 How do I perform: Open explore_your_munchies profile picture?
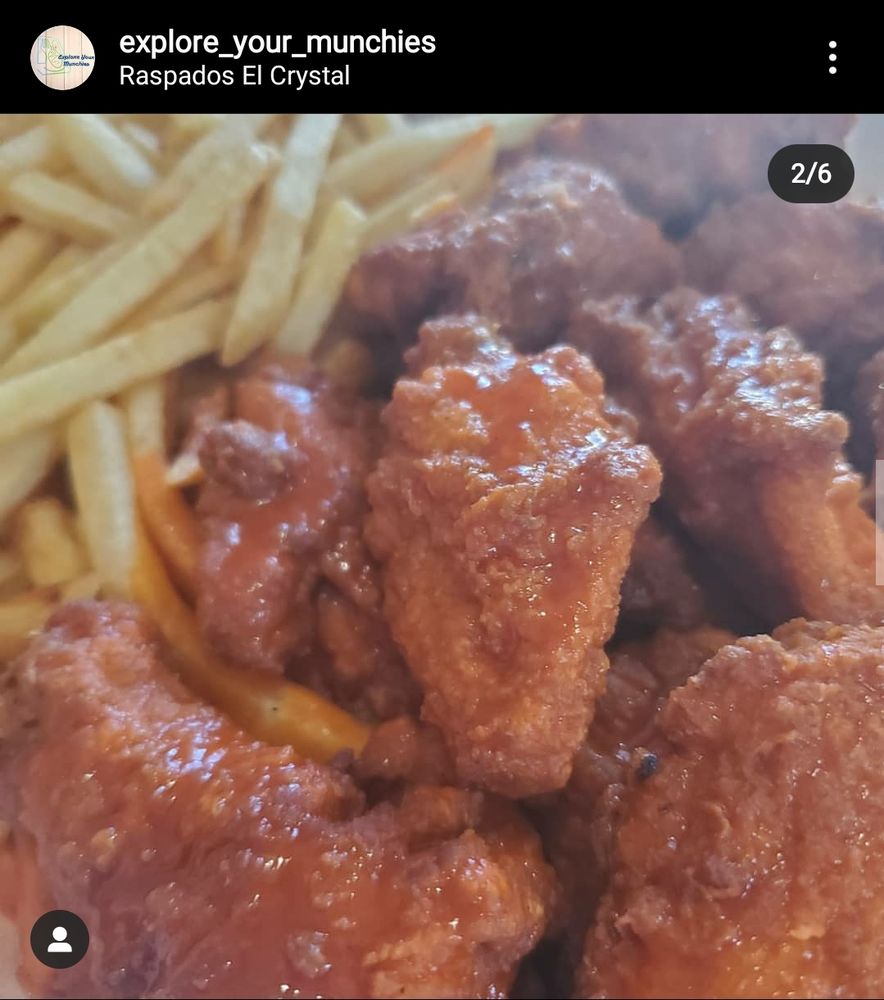coord(63,58)
